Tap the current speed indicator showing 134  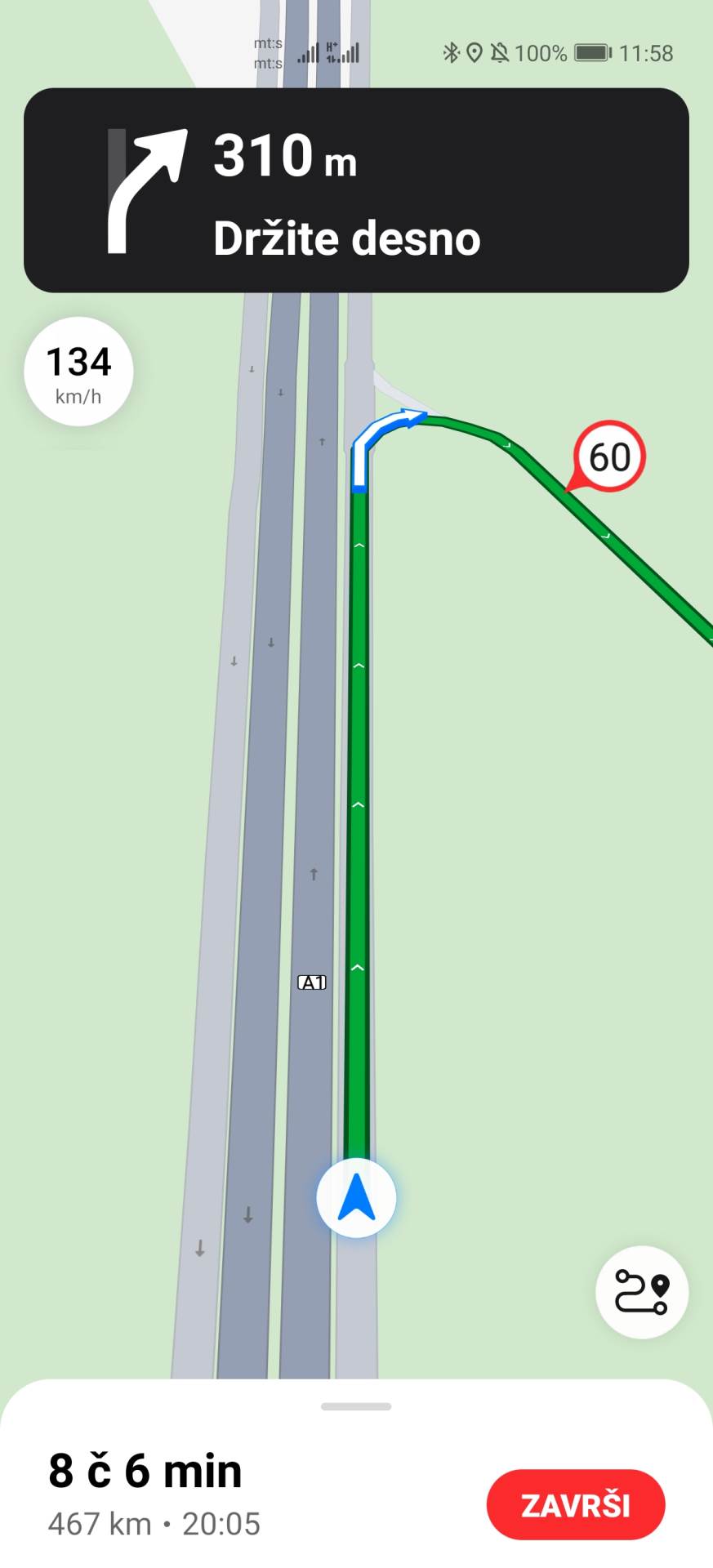(x=78, y=372)
